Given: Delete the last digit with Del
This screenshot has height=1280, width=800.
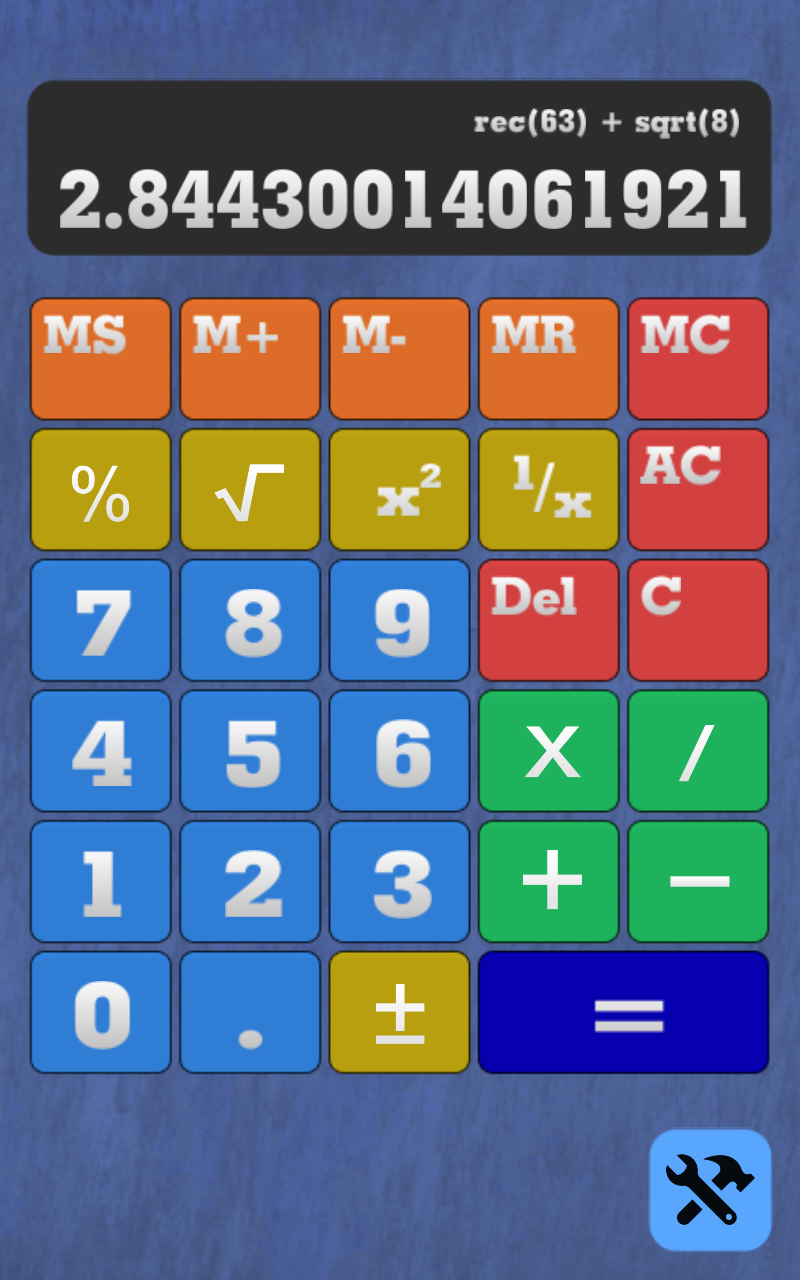Looking at the screenshot, I should [548, 620].
